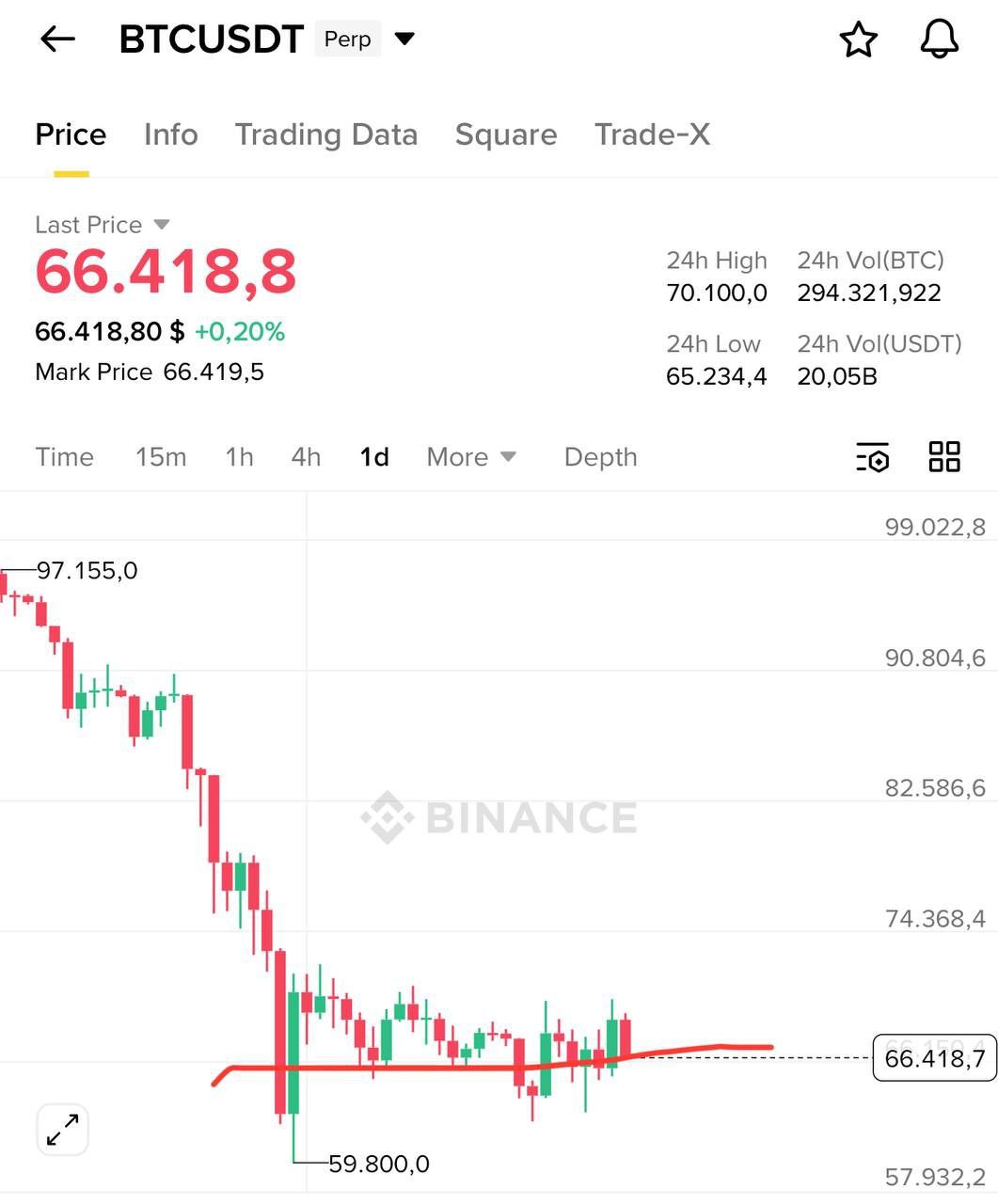Switch to the Trading Data tab
This screenshot has width=998, height=1204.
326,135
